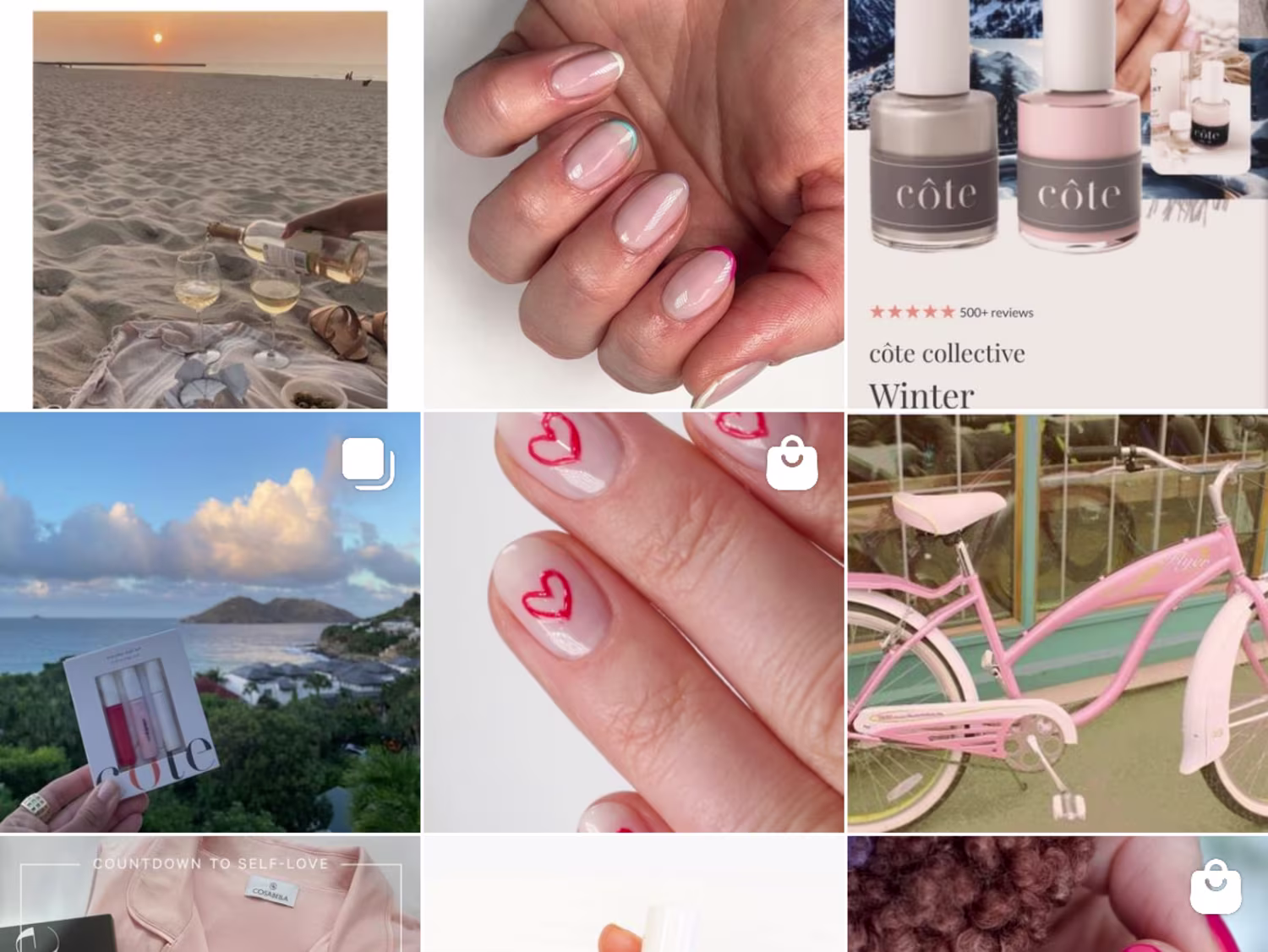The height and width of the screenshot is (952, 1268).
Task: Open the carousel post with côte lip set
Action: (x=210, y=622)
